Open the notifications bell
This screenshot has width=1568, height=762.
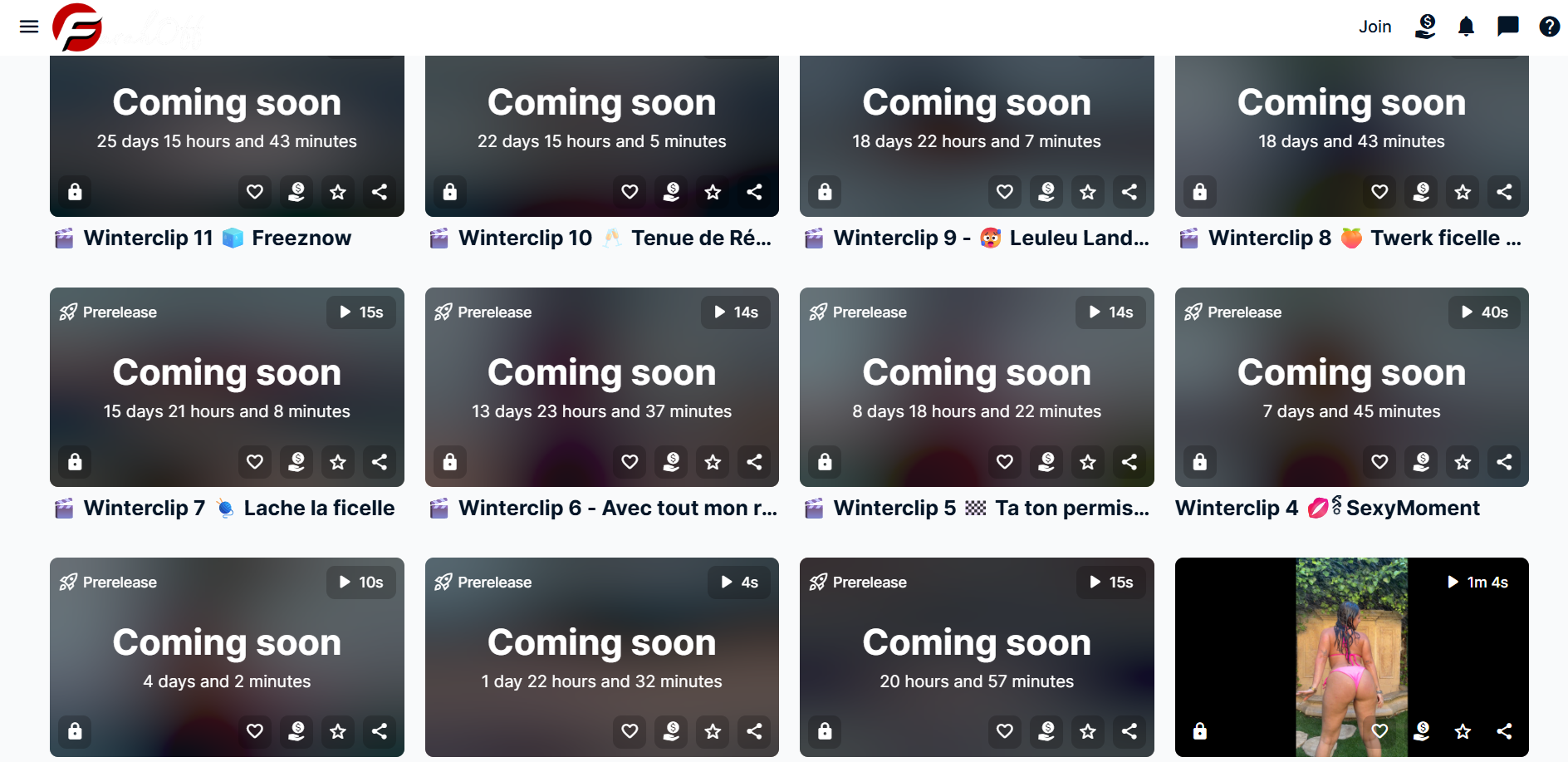pyautogui.click(x=1466, y=27)
